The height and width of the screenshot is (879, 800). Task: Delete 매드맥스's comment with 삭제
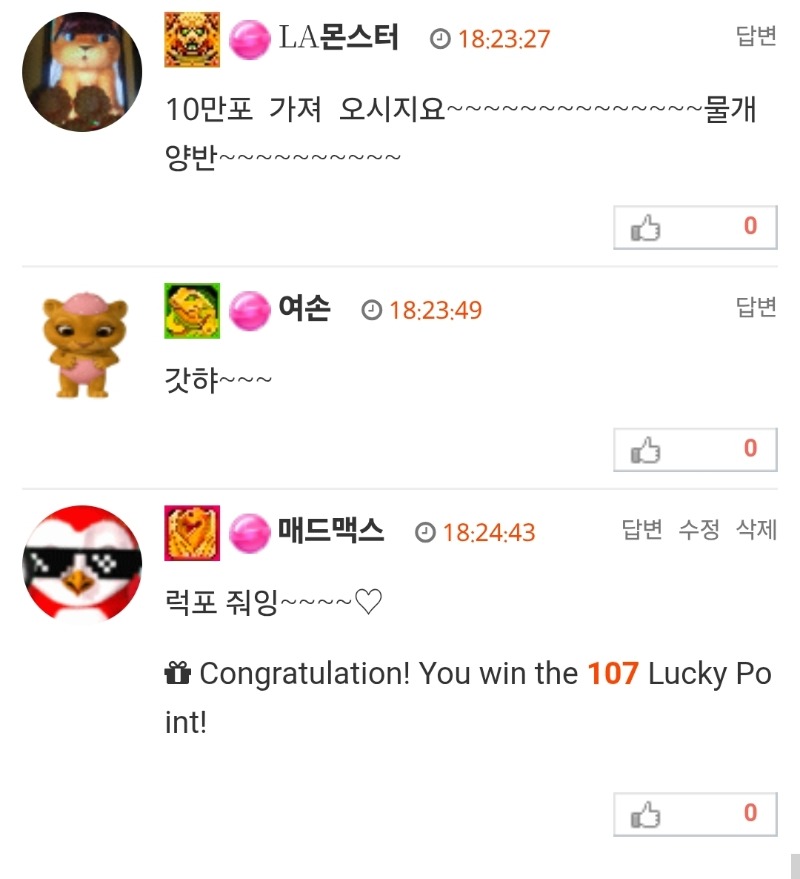[756, 530]
